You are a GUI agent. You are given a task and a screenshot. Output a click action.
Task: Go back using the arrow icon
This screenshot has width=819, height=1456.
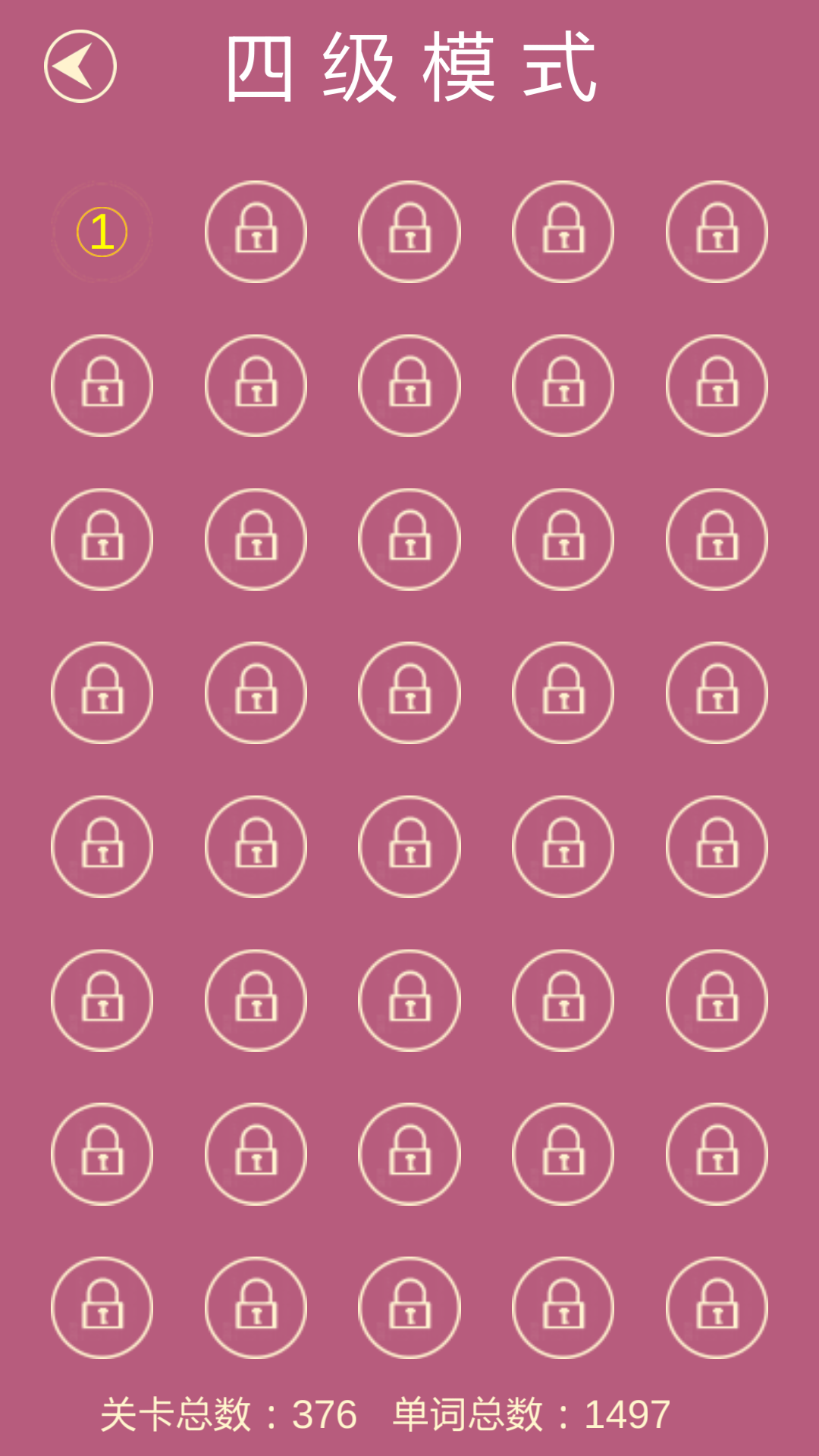80,67
